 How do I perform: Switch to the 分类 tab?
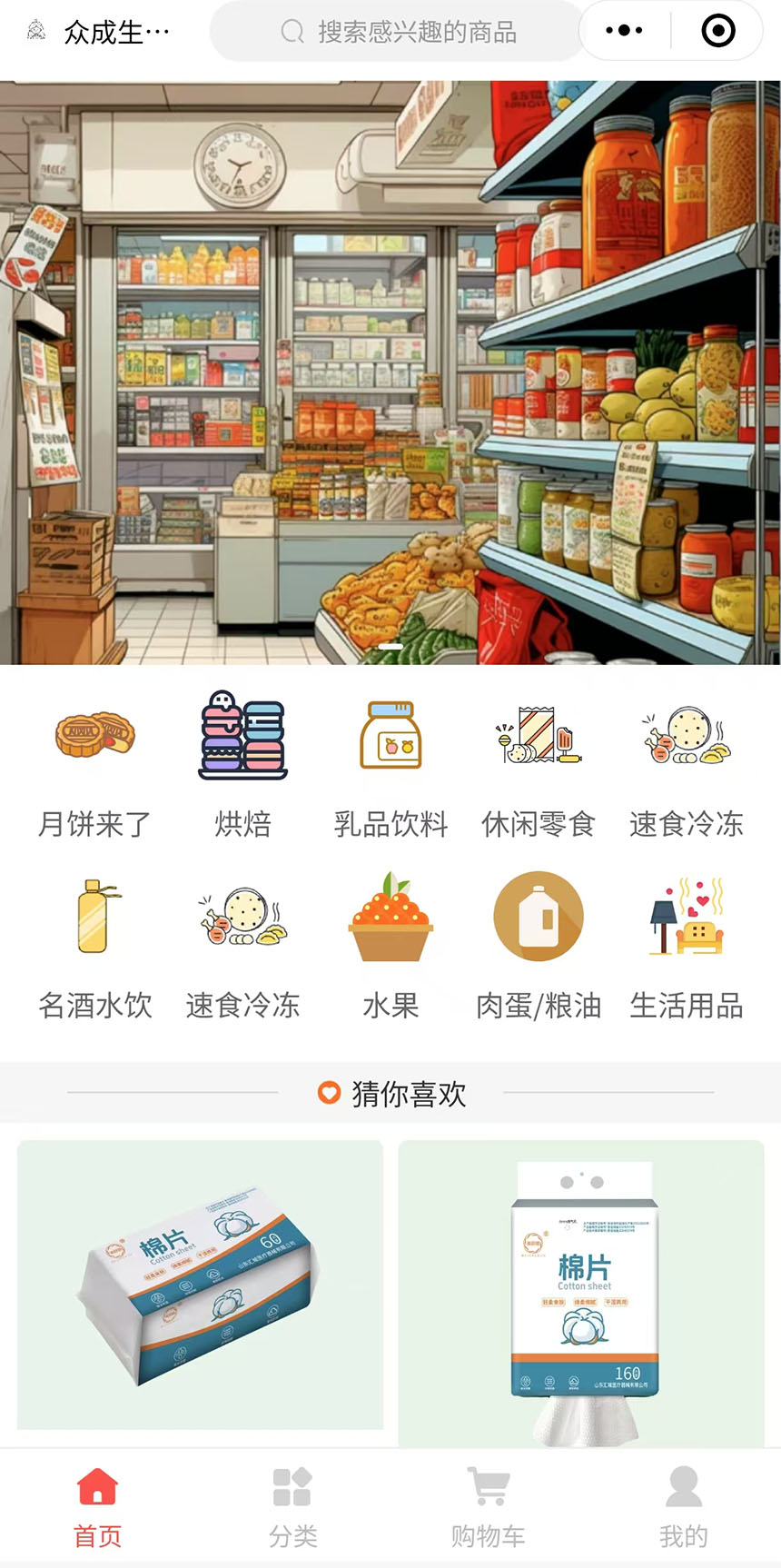(x=292, y=1506)
